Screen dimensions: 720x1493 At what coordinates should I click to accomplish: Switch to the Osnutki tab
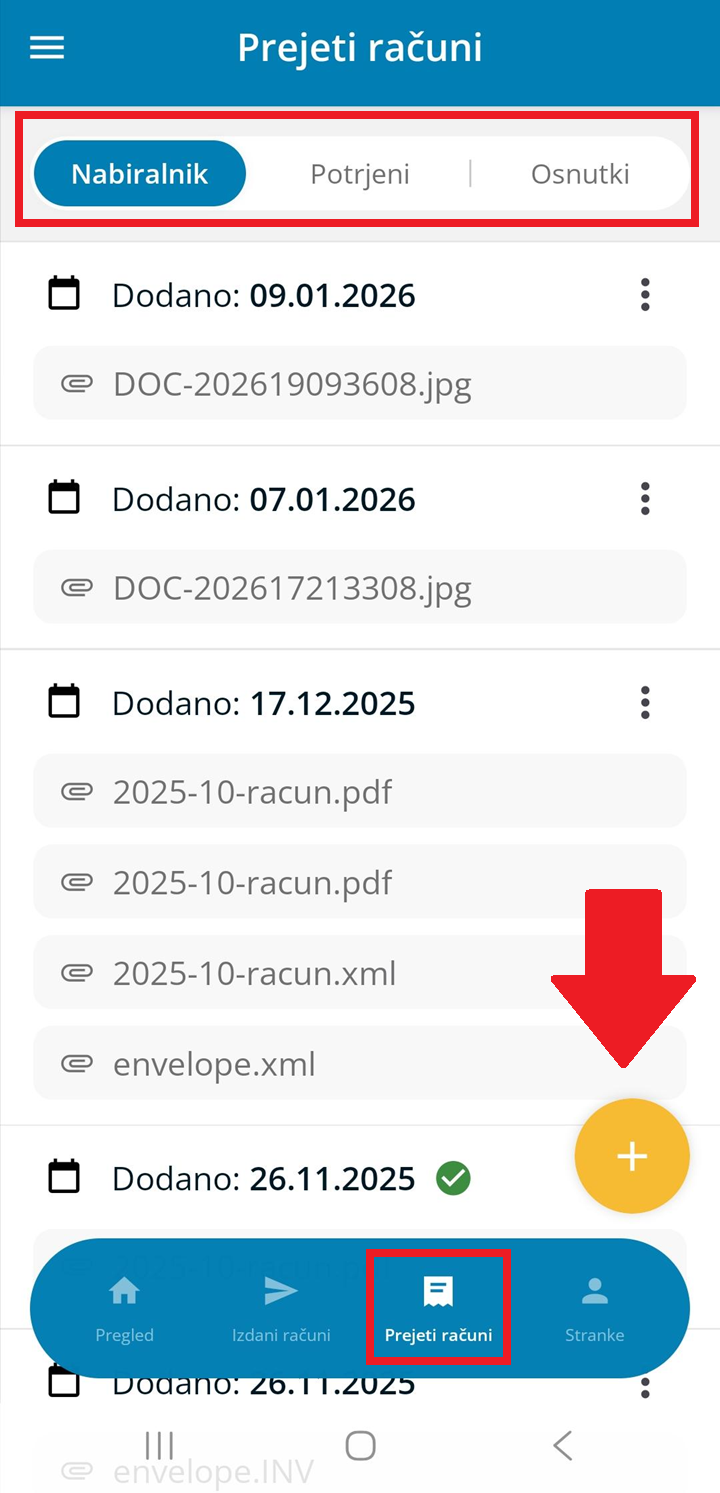pyautogui.click(x=580, y=174)
